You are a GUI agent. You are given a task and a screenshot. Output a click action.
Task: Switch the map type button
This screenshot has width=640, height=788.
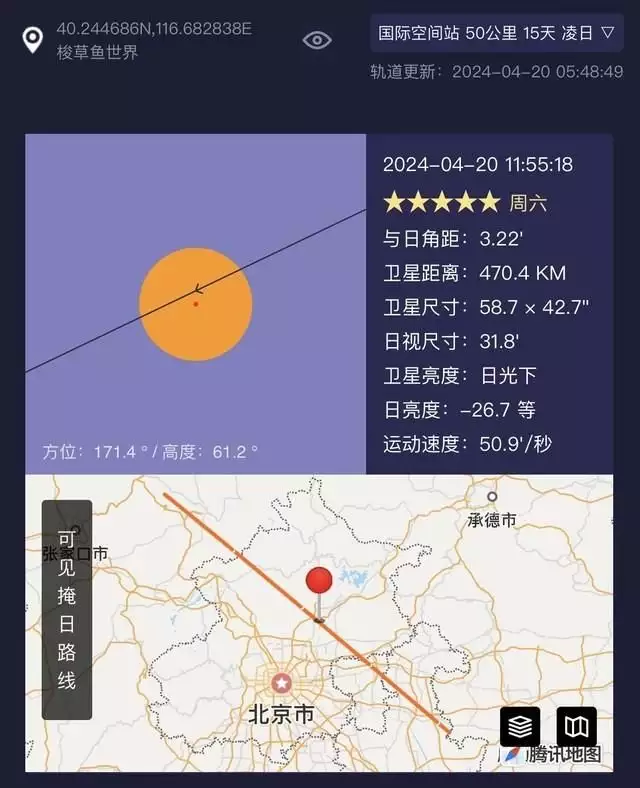coord(576,727)
